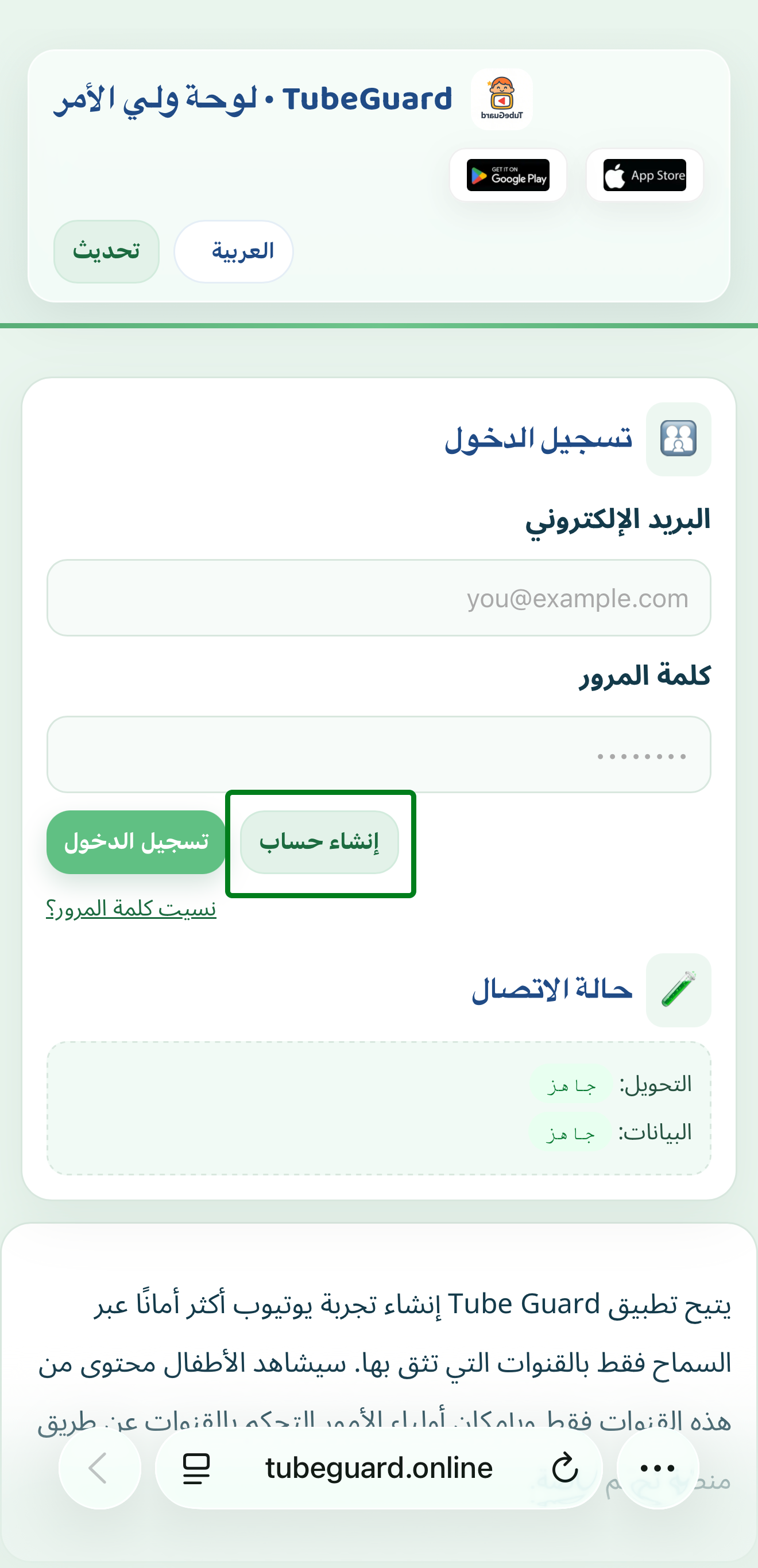Open the العربية language selector

(x=234, y=251)
